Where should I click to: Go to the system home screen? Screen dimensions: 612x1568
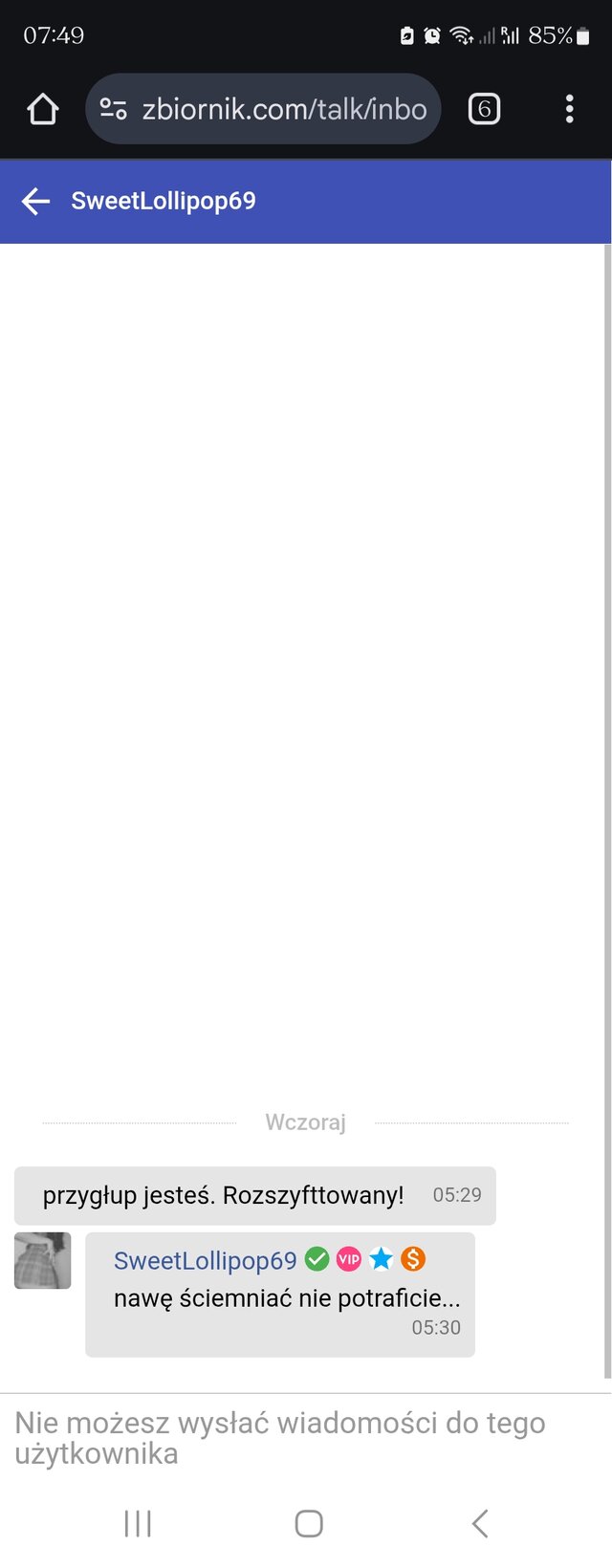(x=308, y=1523)
